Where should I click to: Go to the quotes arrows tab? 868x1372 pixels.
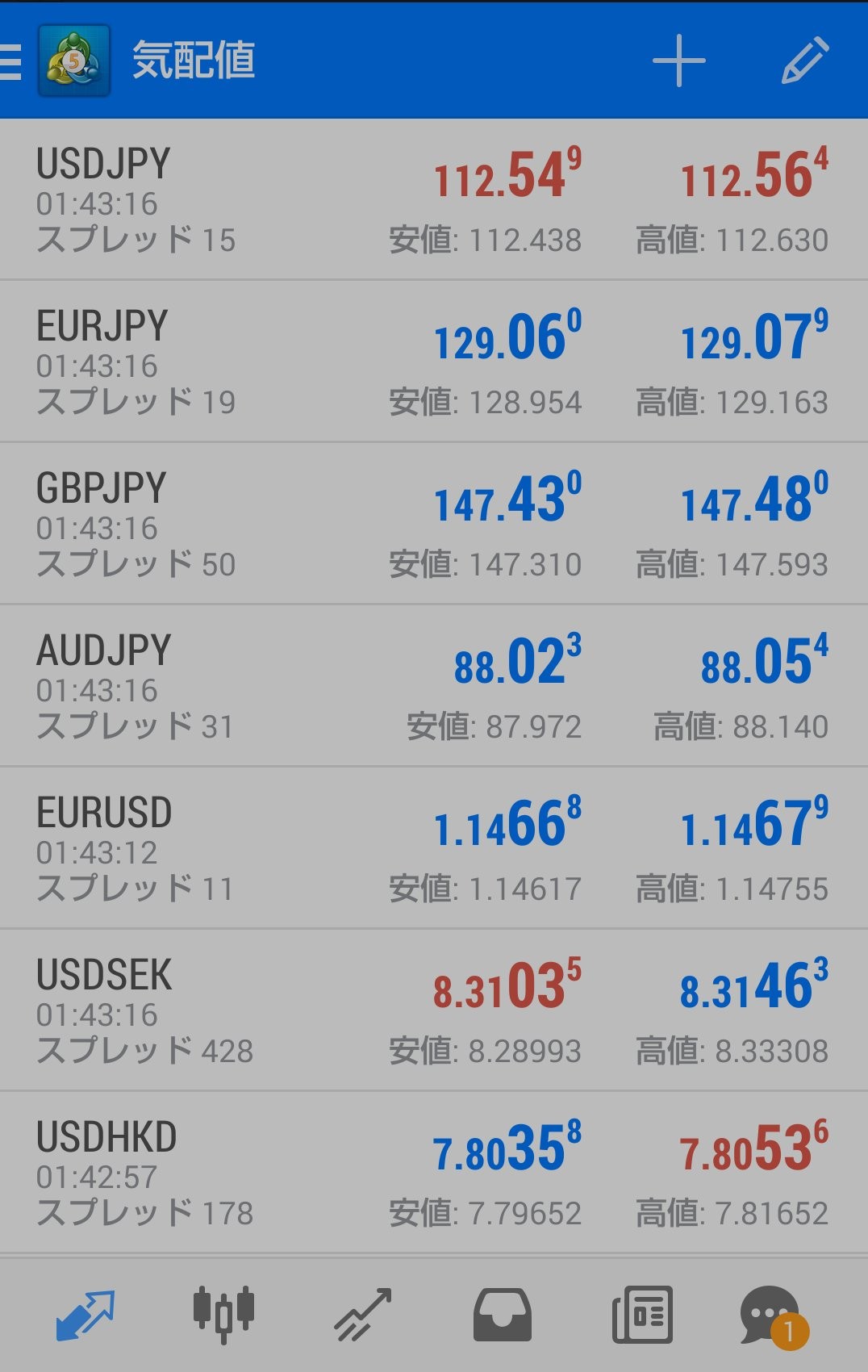coord(85,1315)
